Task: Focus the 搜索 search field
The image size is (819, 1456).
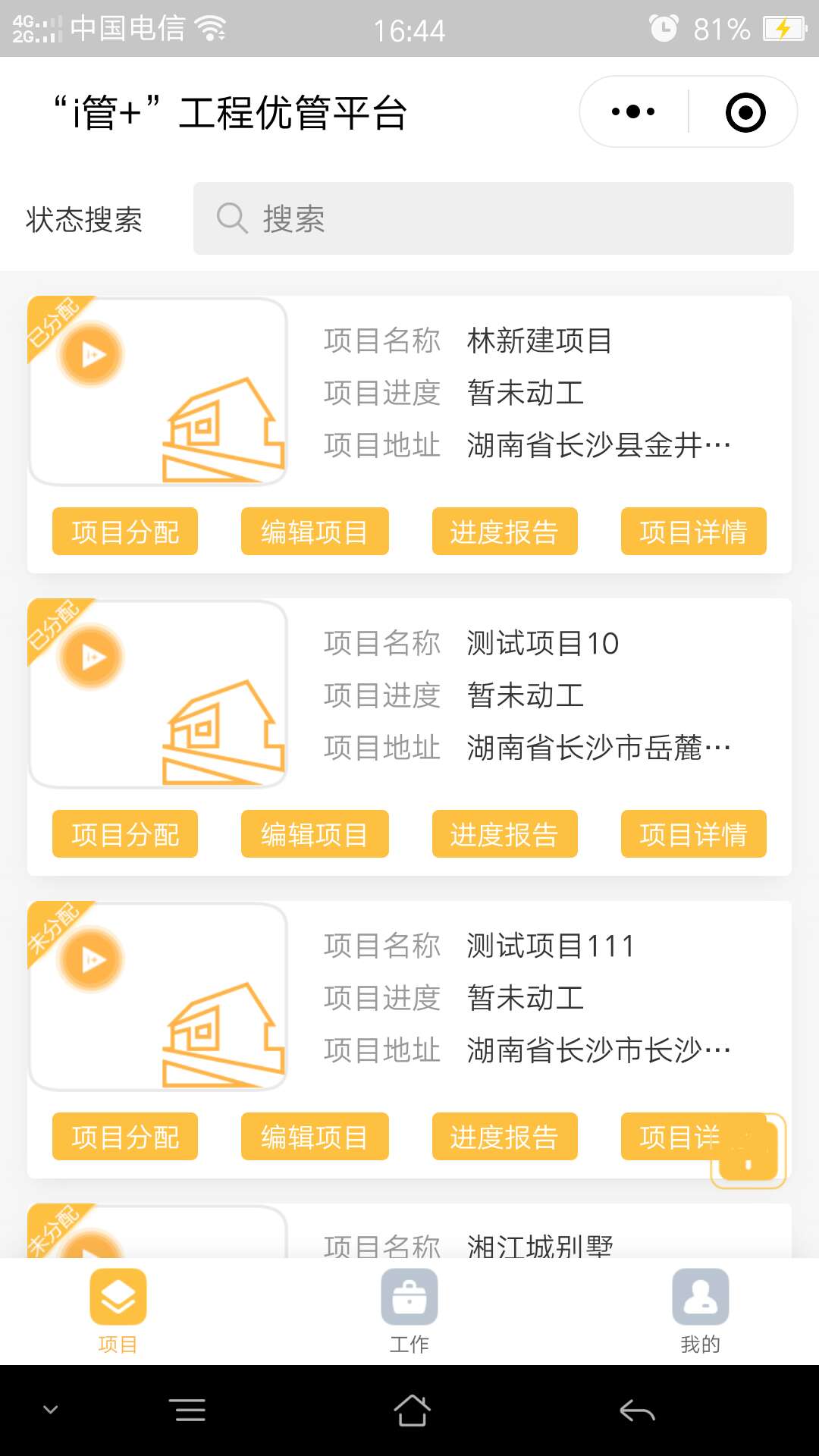Action: 493,218
